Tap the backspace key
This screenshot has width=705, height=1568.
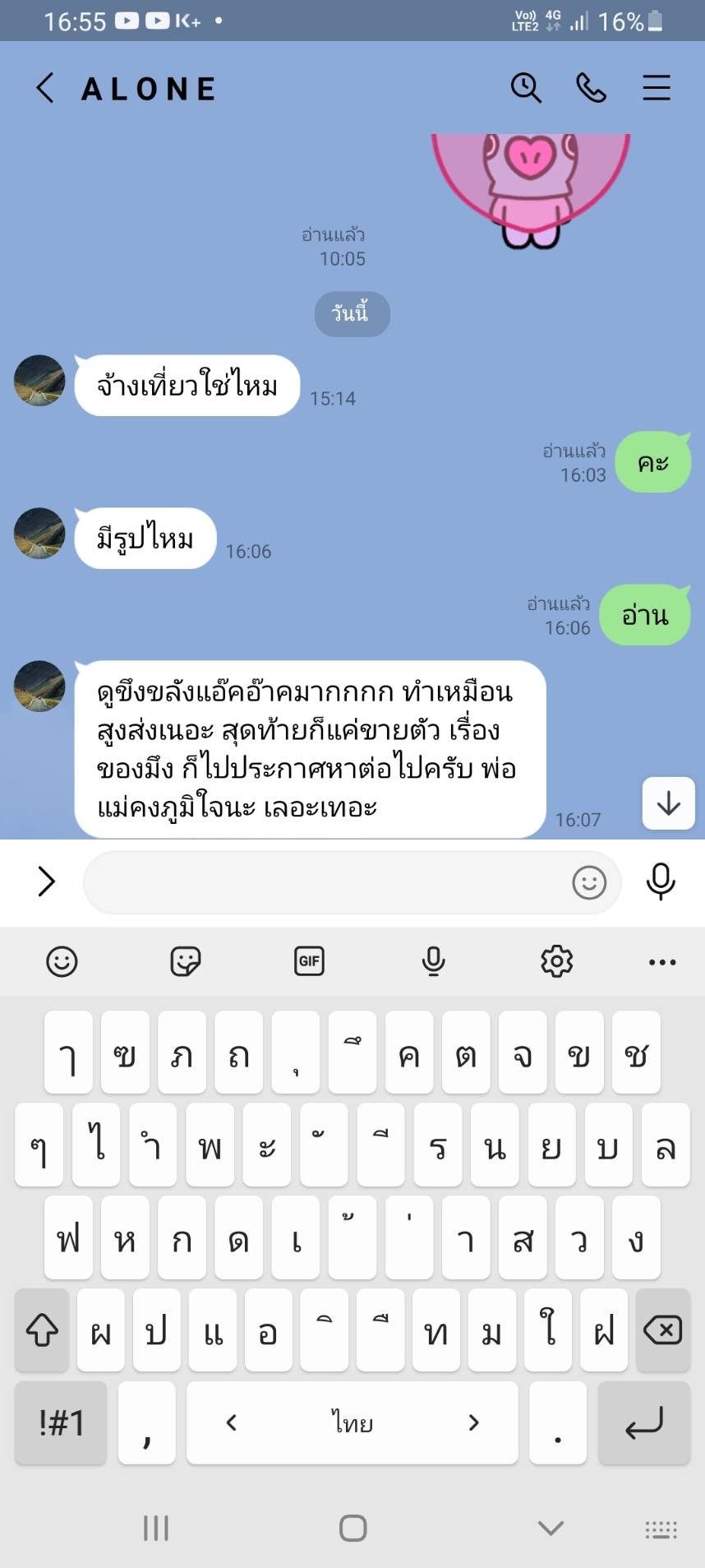click(x=662, y=1330)
